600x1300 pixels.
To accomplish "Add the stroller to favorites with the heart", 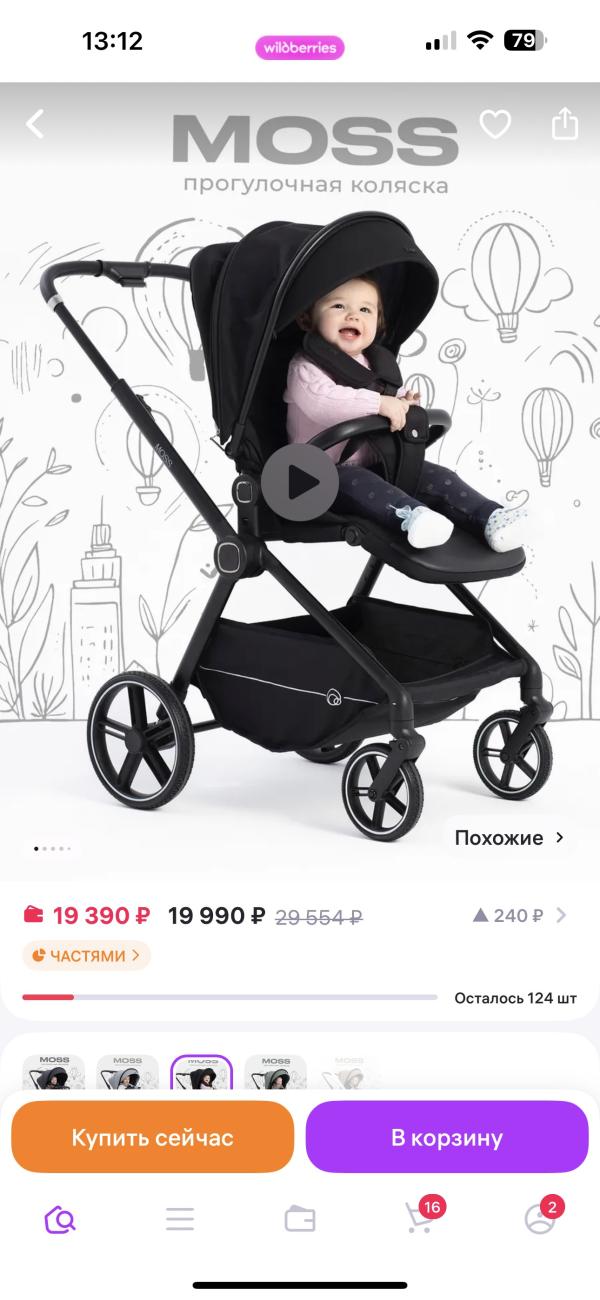I will pos(495,124).
